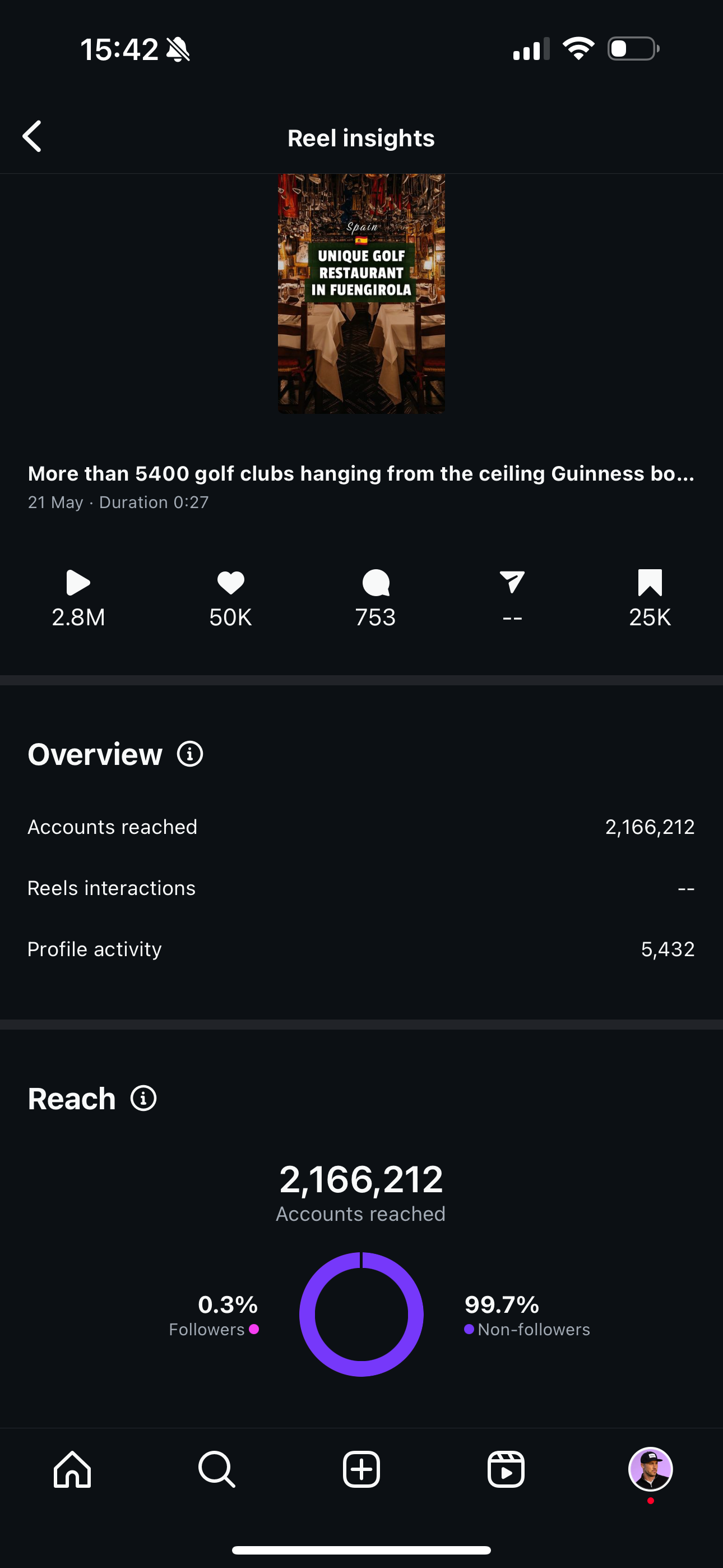Show info about the Overview section

pyautogui.click(x=190, y=754)
